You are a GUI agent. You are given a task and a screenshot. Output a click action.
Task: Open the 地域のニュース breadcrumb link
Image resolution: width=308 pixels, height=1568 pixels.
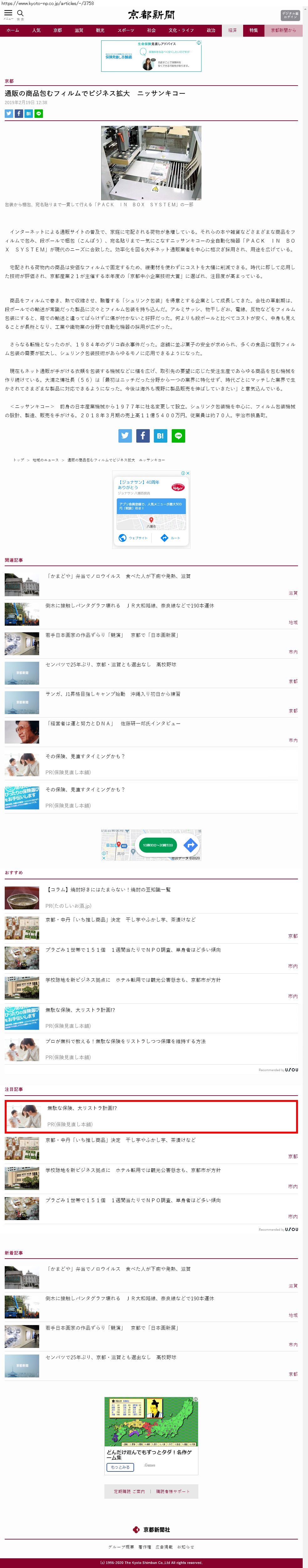point(46,460)
